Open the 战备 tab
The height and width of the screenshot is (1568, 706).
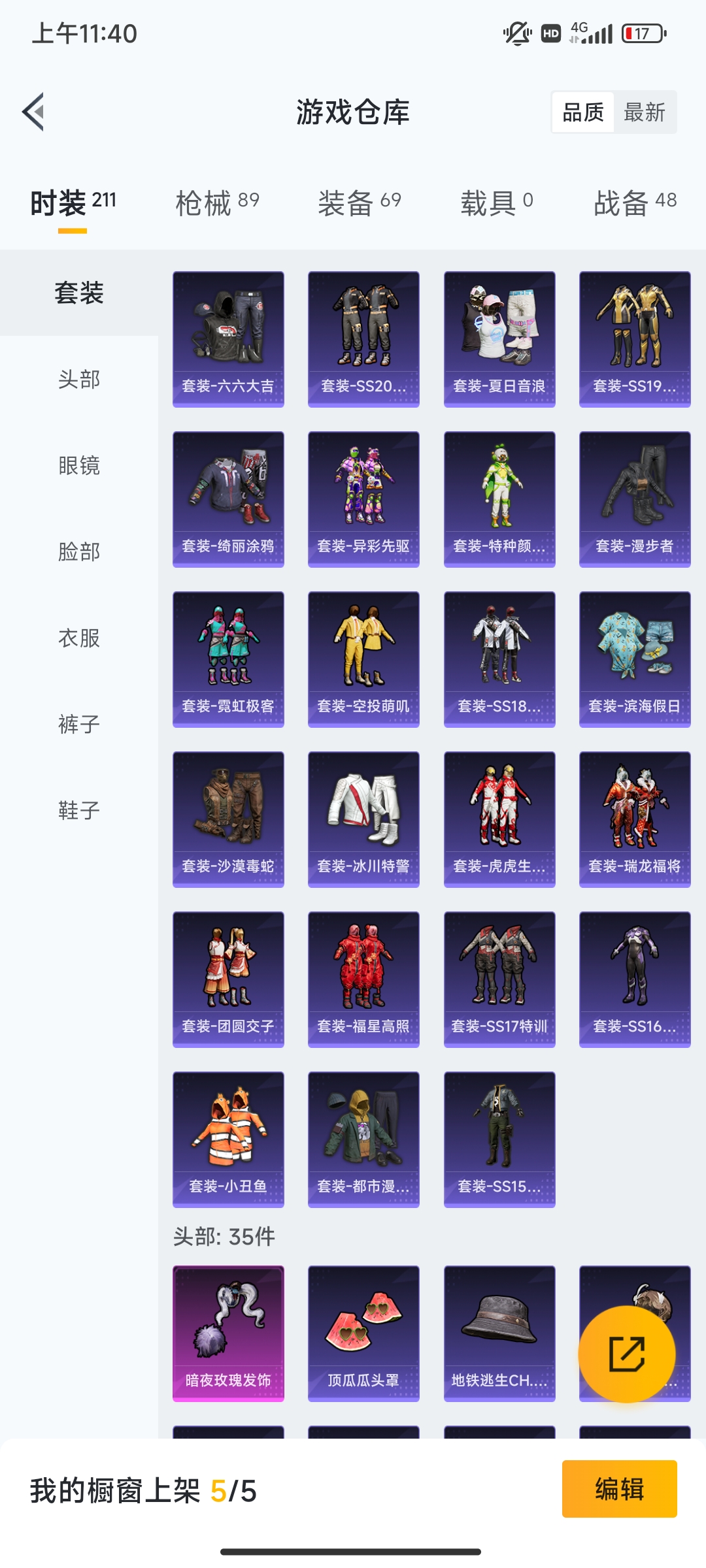coord(635,203)
